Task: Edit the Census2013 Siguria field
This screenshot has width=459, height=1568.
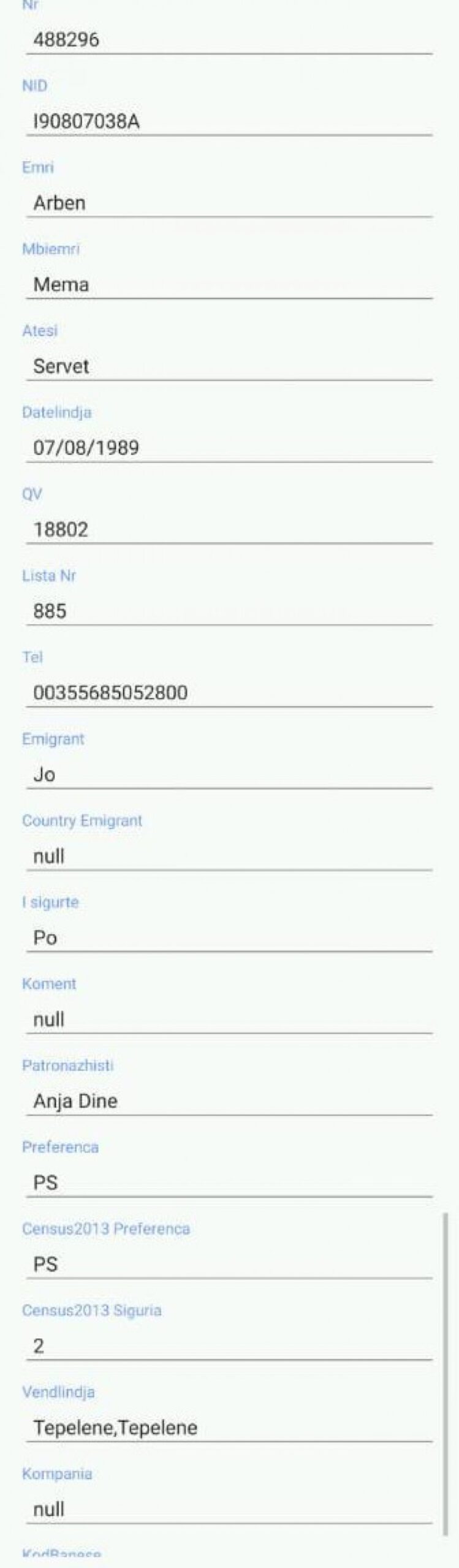Action: click(229, 1346)
